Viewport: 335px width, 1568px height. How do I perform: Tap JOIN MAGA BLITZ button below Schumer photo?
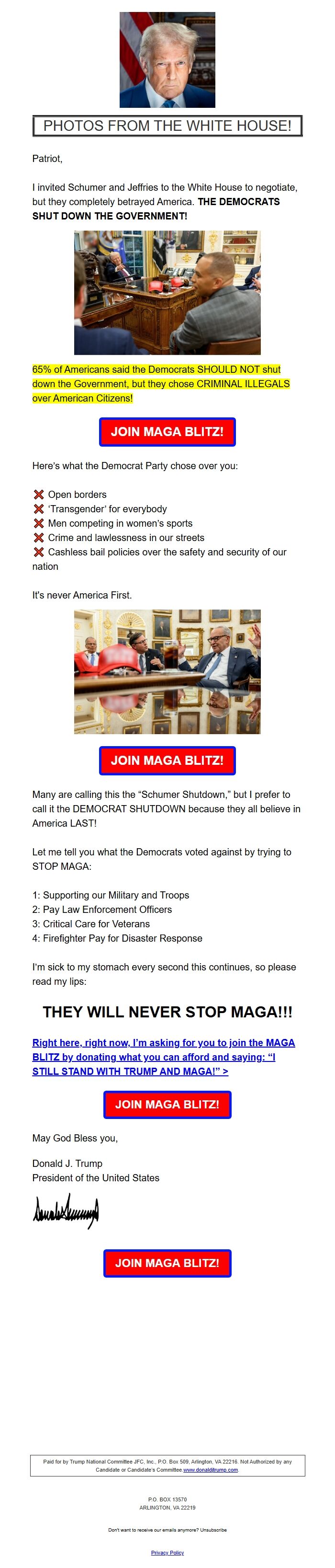(x=167, y=760)
